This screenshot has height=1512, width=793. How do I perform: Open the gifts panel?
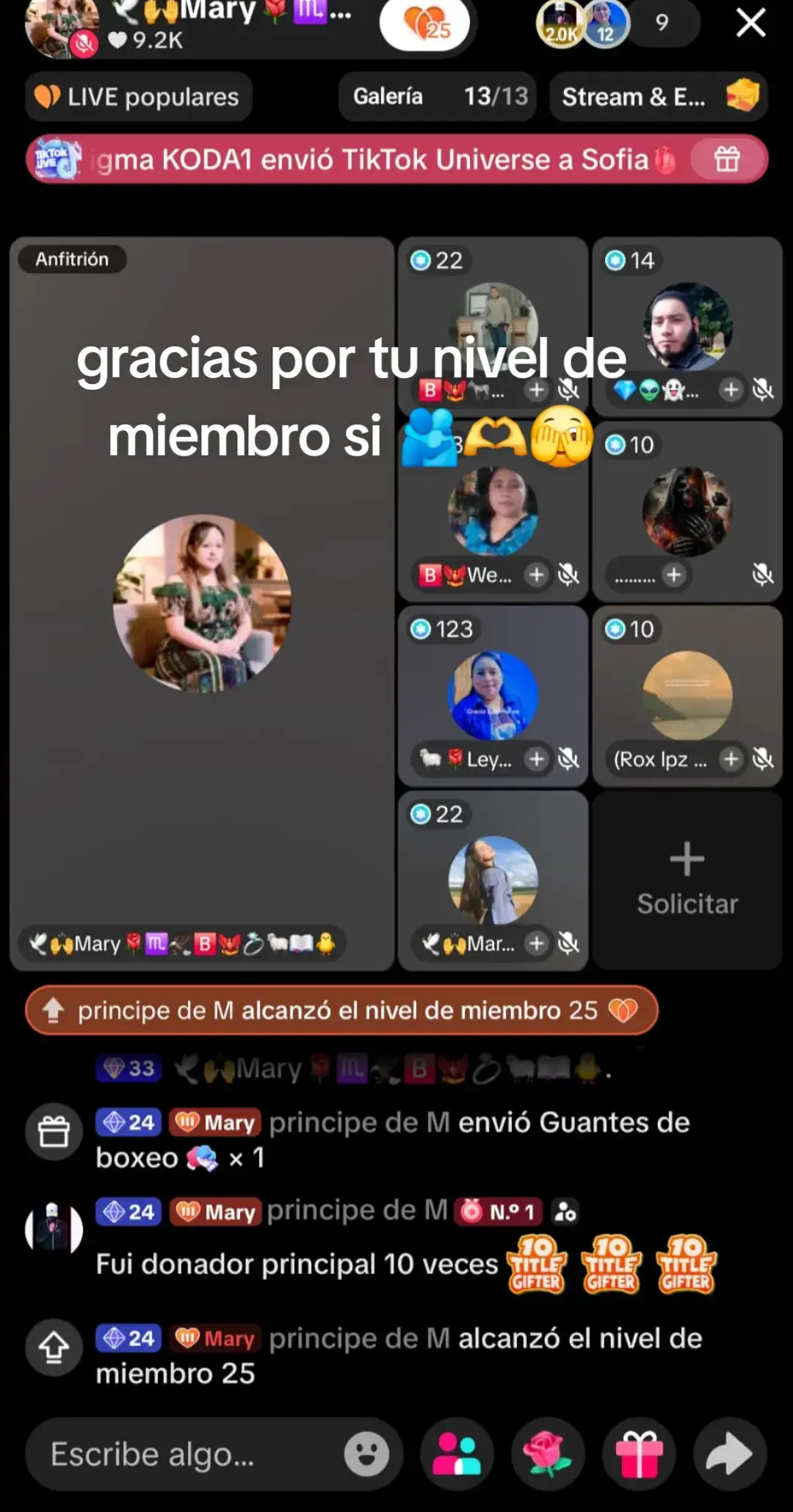coord(639,1454)
